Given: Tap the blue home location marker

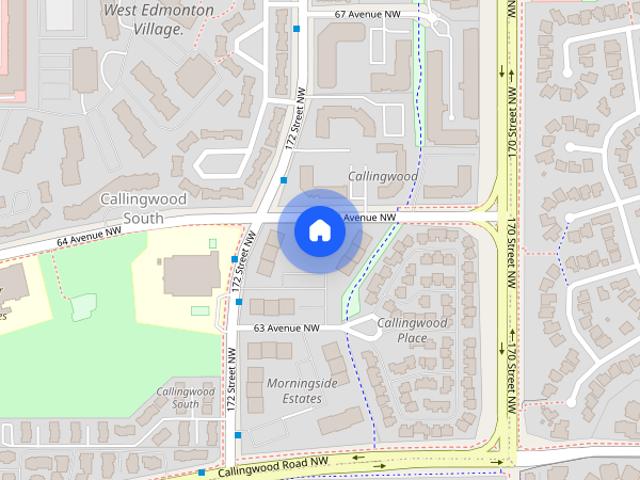Looking at the screenshot, I should coord(320,231).
